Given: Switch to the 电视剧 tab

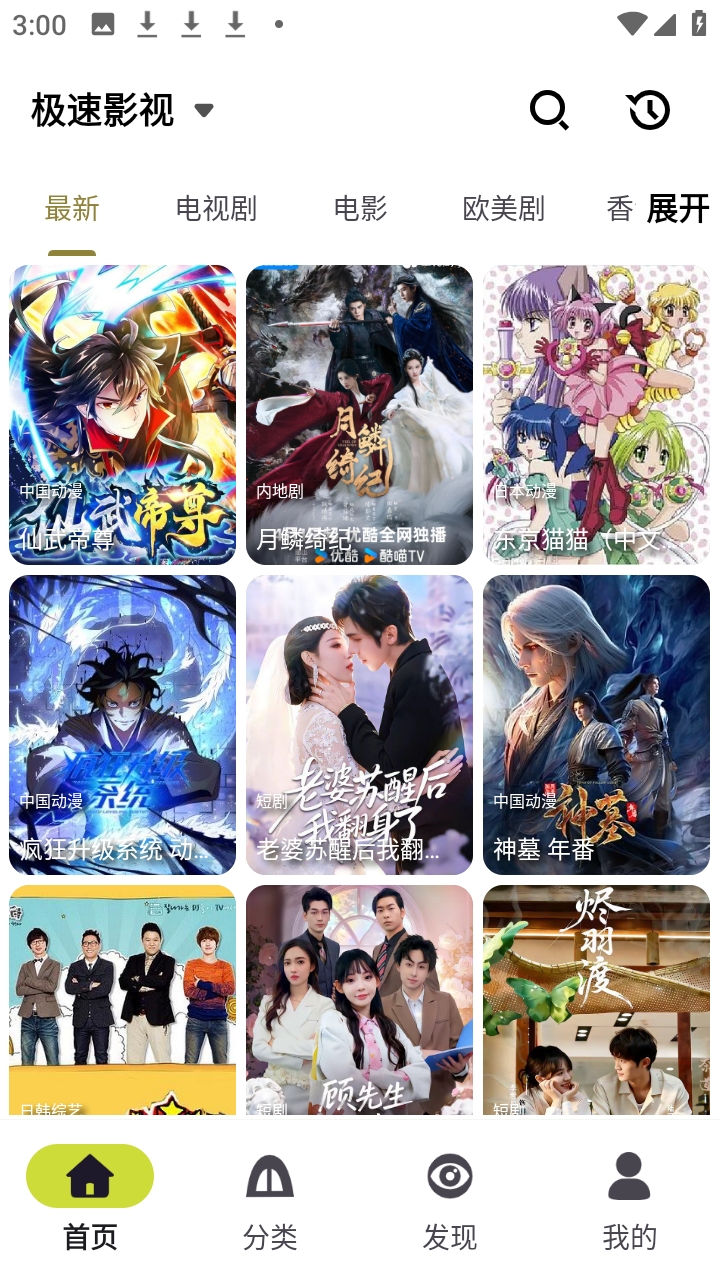Looking at the screenshot, I should (x=216, y=208).
